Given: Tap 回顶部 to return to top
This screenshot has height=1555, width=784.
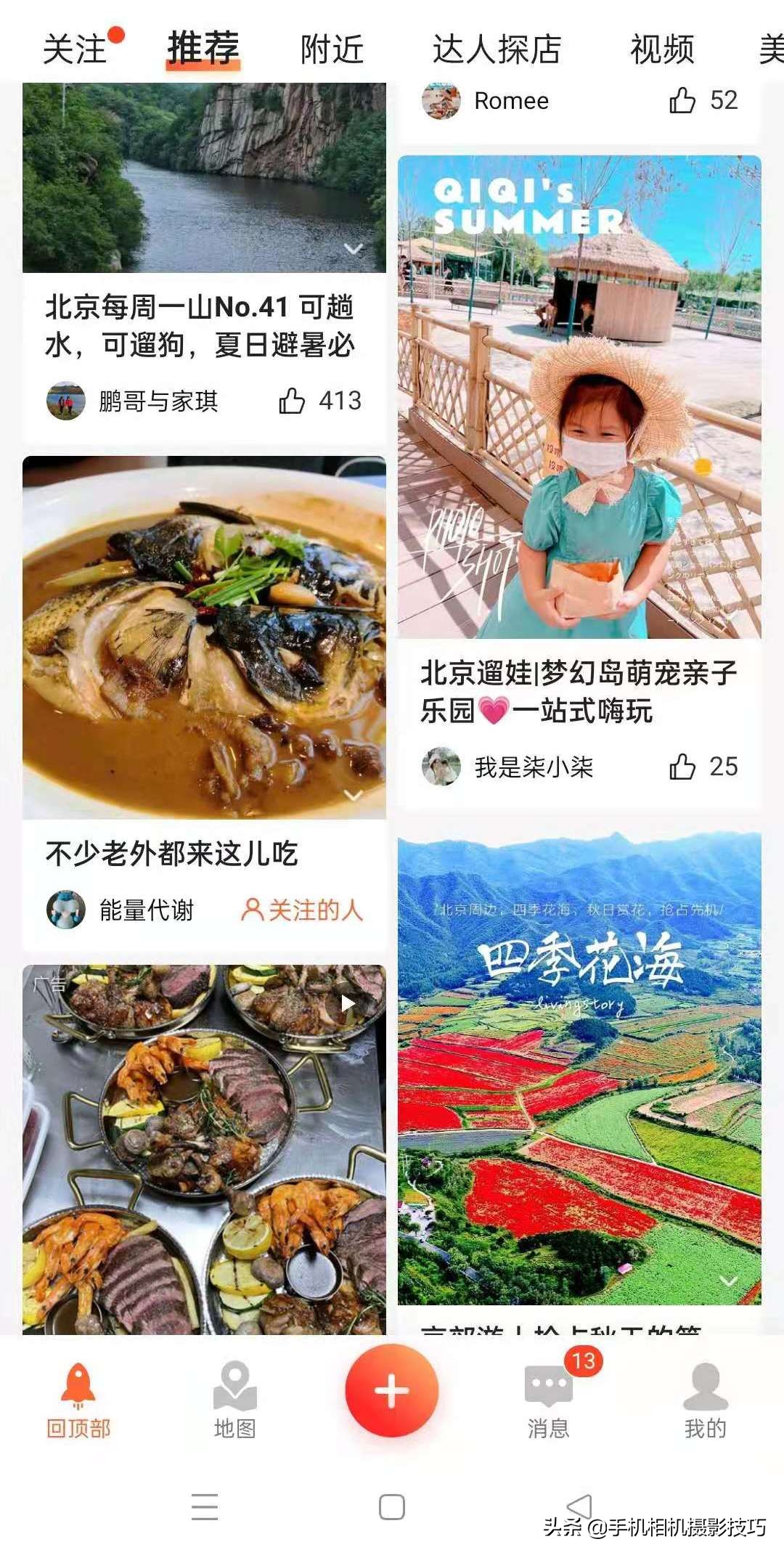Looking at the screenshot, I should pyautogui.click(x=78, y=1401).
